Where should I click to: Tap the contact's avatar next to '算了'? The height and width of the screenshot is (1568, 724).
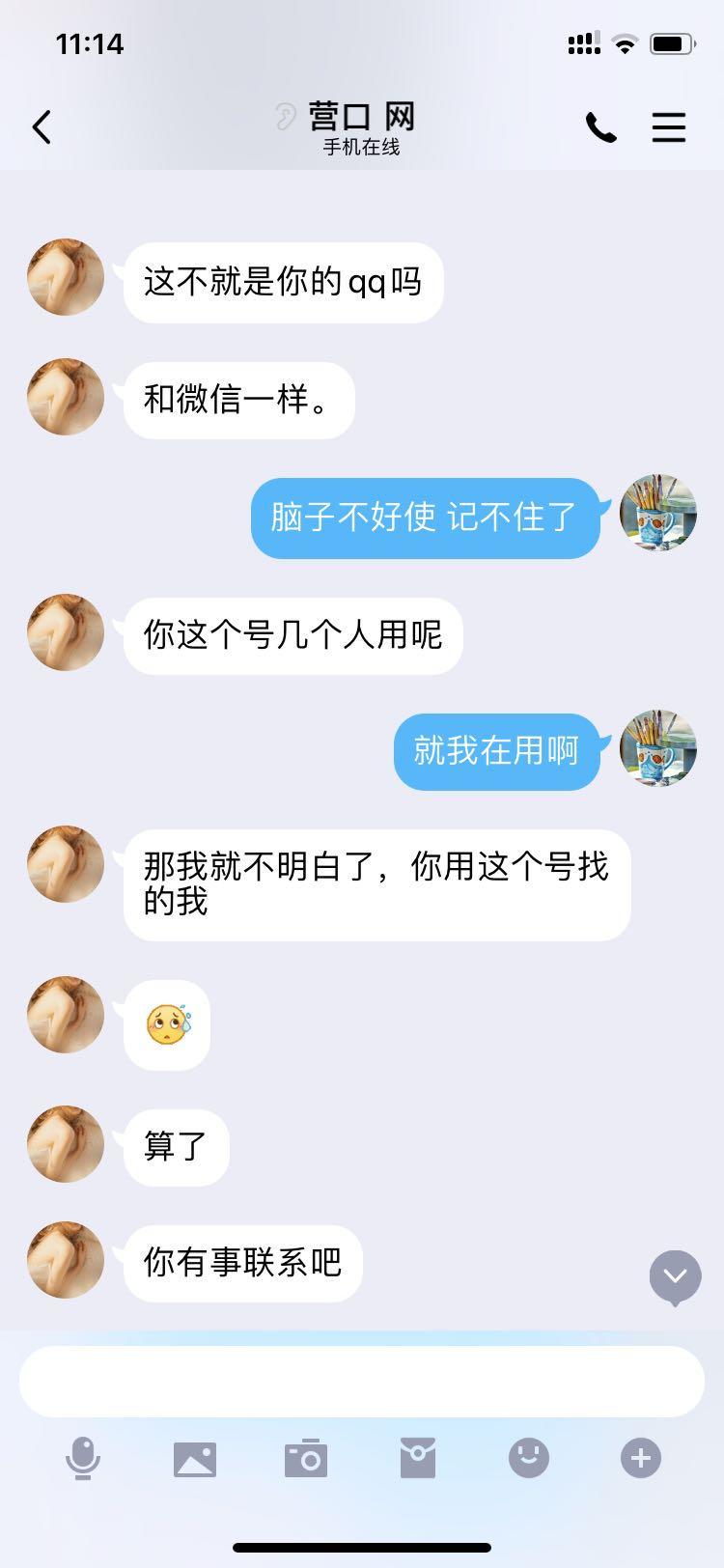click(x=65, y=1144)
